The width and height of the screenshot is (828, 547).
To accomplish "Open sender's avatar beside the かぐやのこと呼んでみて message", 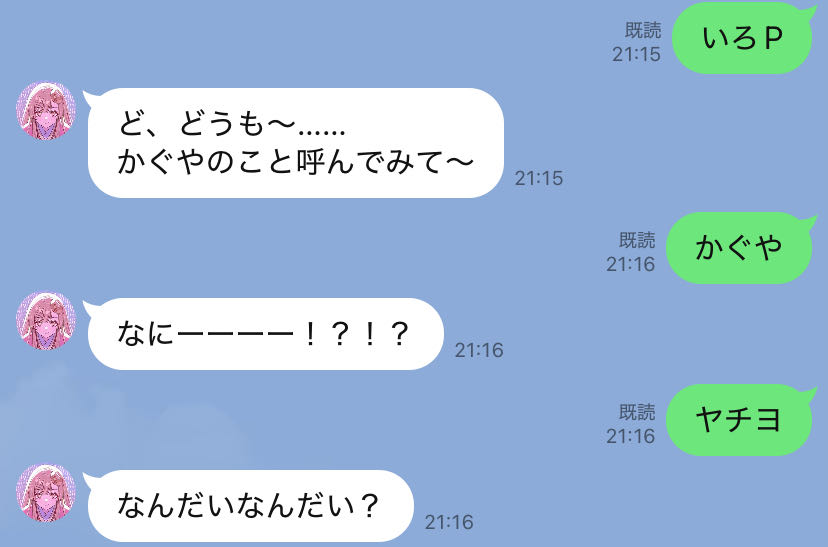I will (x=47, y=110).
